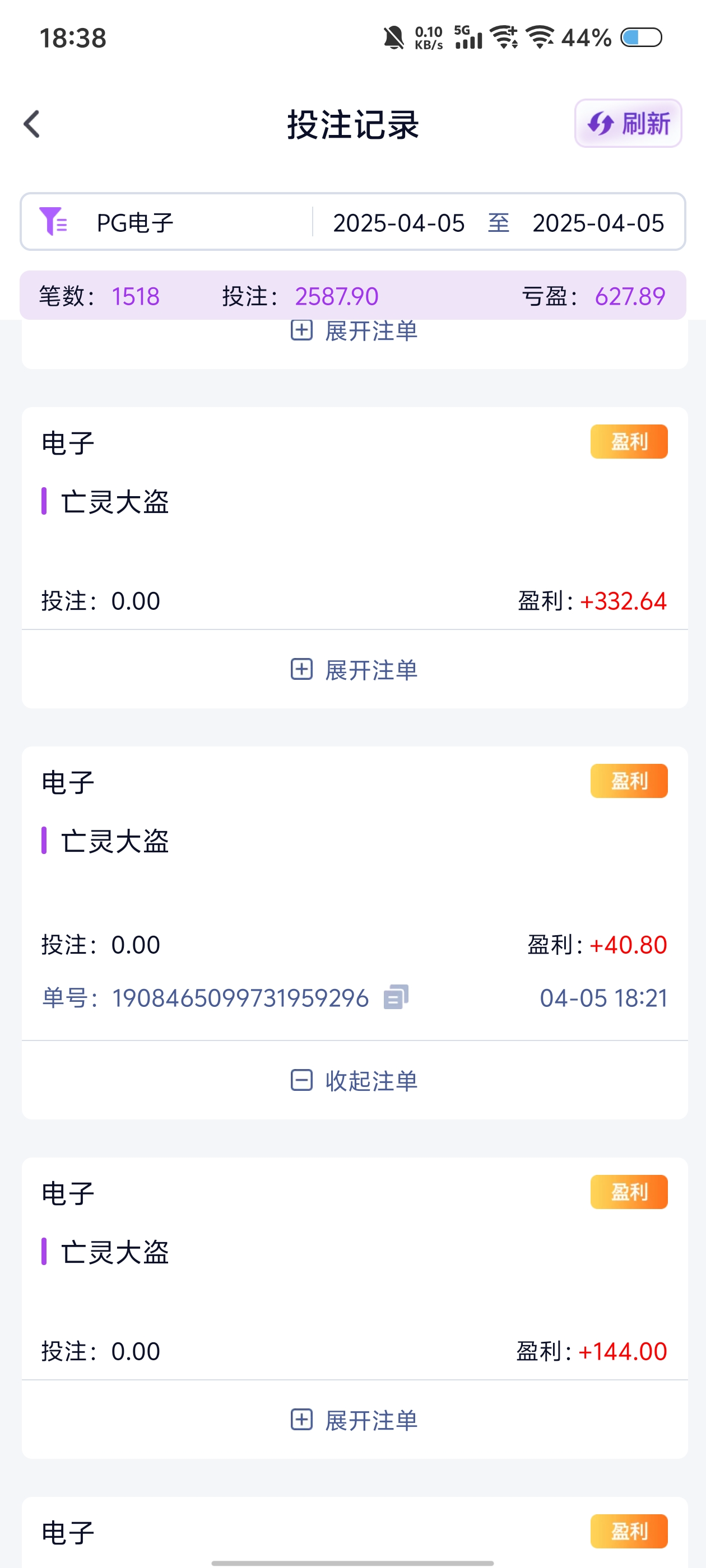The image size is (706, 1568).
Task: Change the start date 2025-04-05
Action: tap(398, 223)
